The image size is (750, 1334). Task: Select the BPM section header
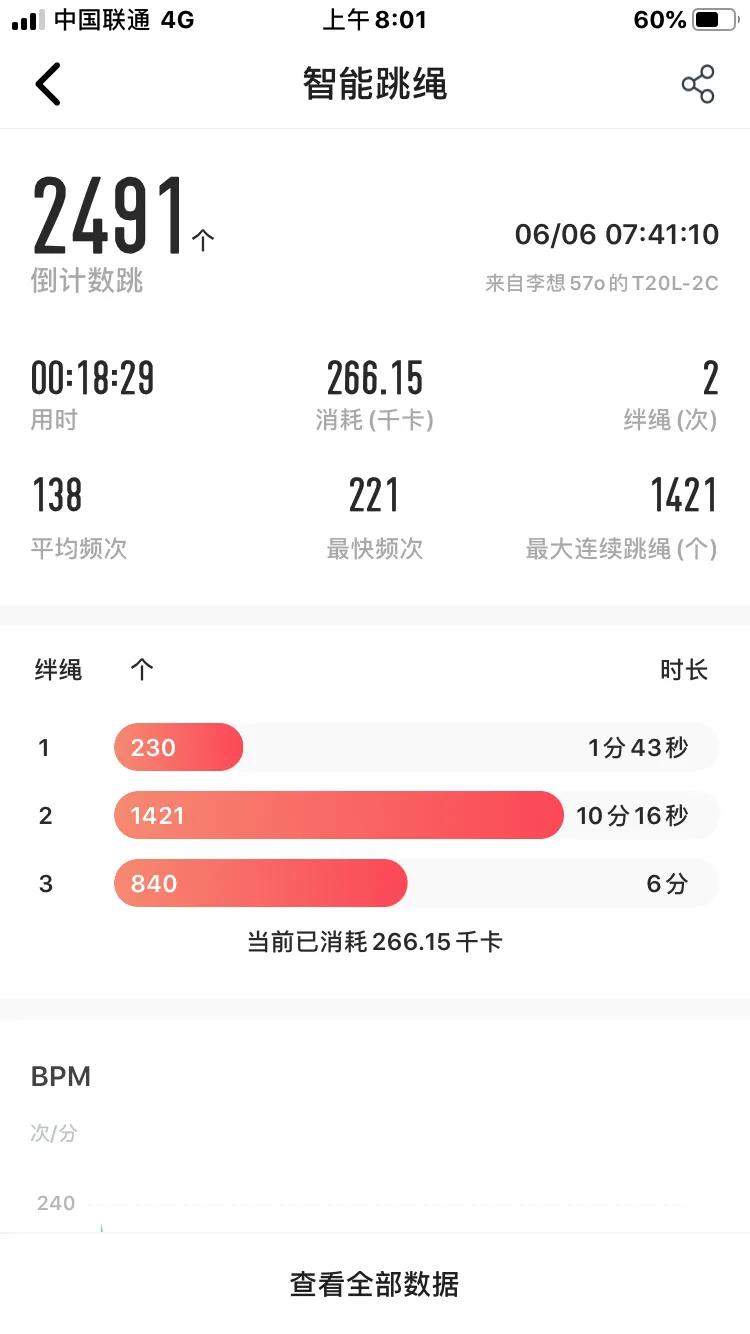[x=62, y=1077]
